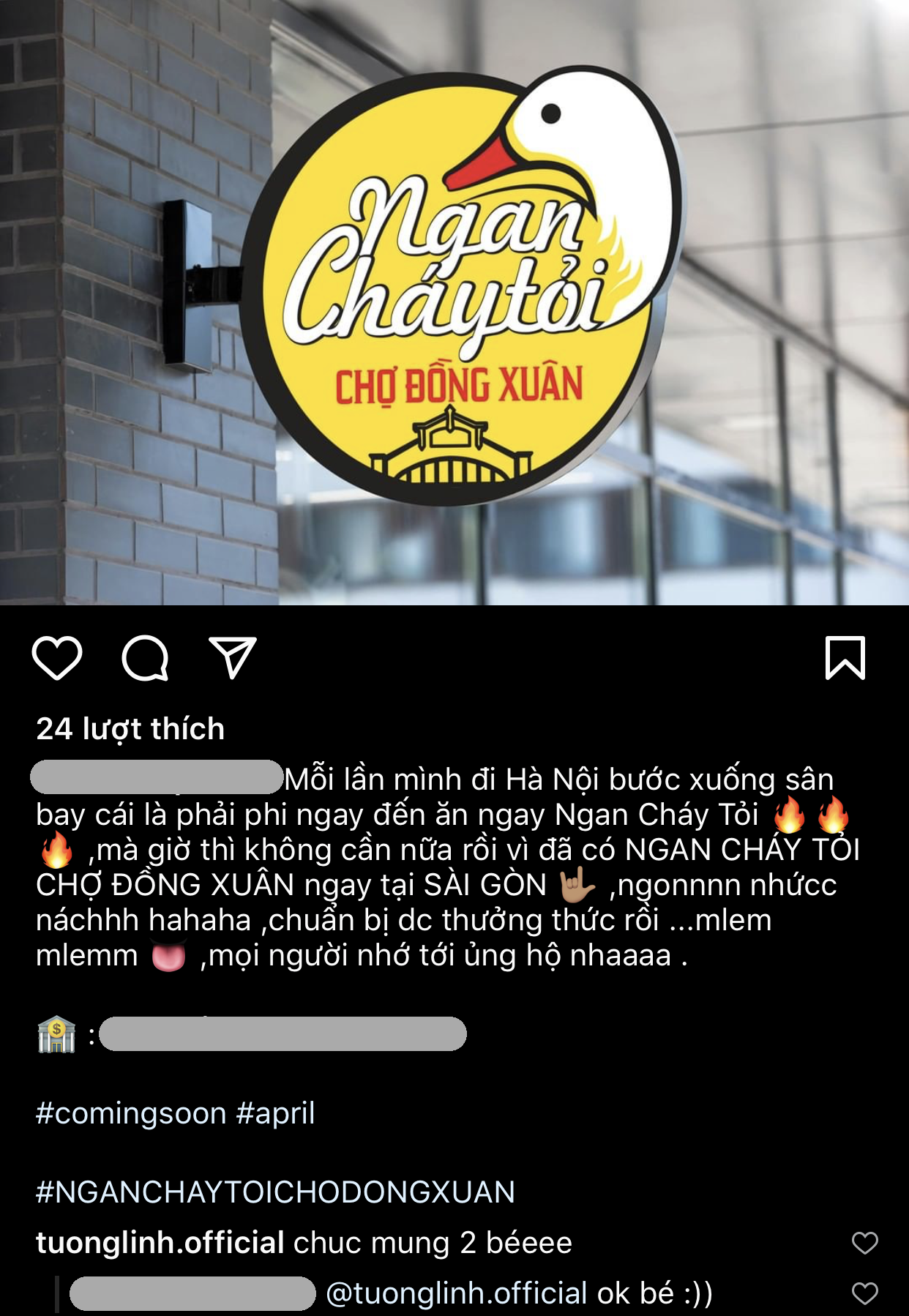Open tuonglinh.official commenter profile
Viewport: 909px width, 1316px height.
coord(160,1243)
